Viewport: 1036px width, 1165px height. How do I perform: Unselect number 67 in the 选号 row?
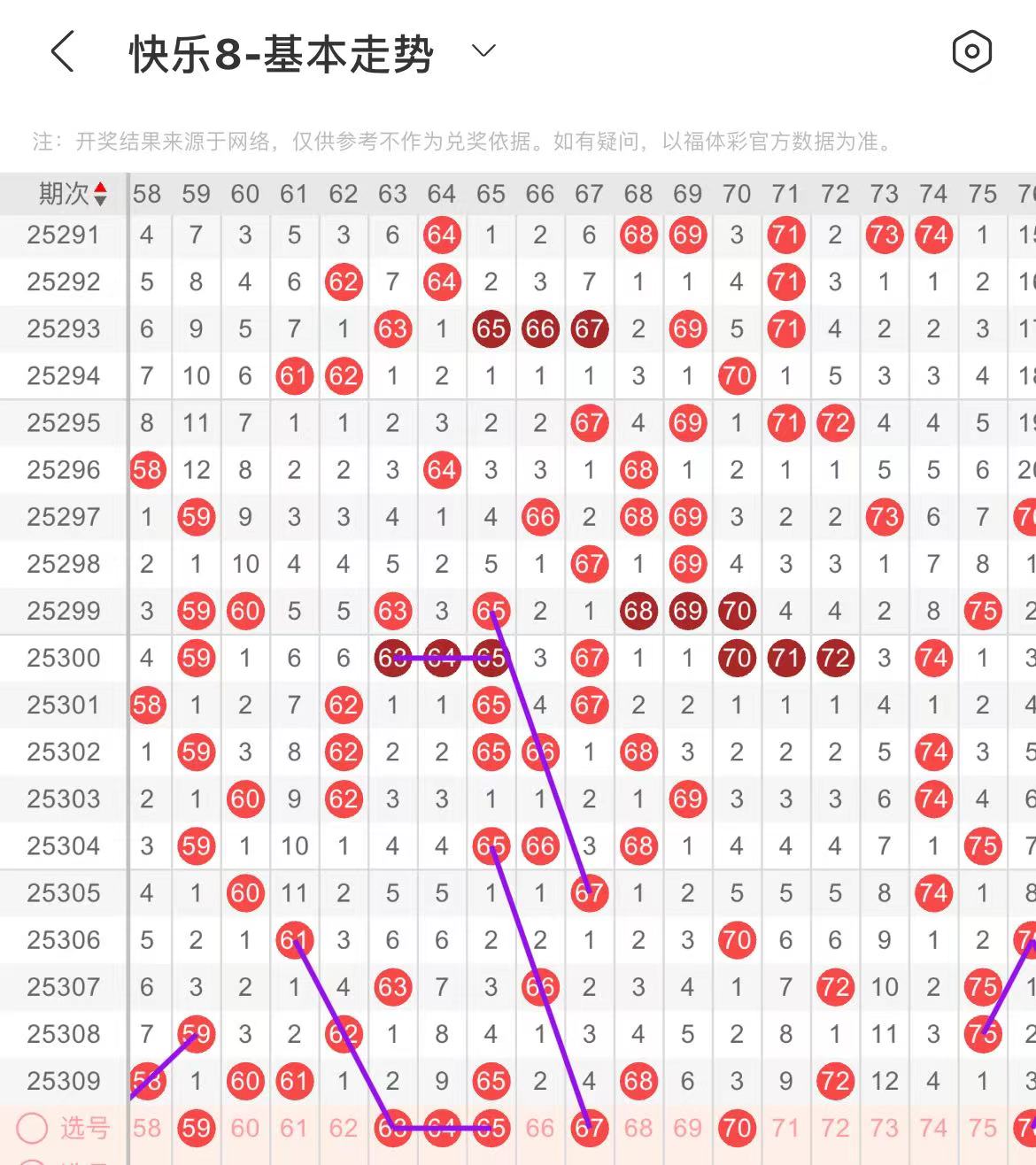point(589,1128)
